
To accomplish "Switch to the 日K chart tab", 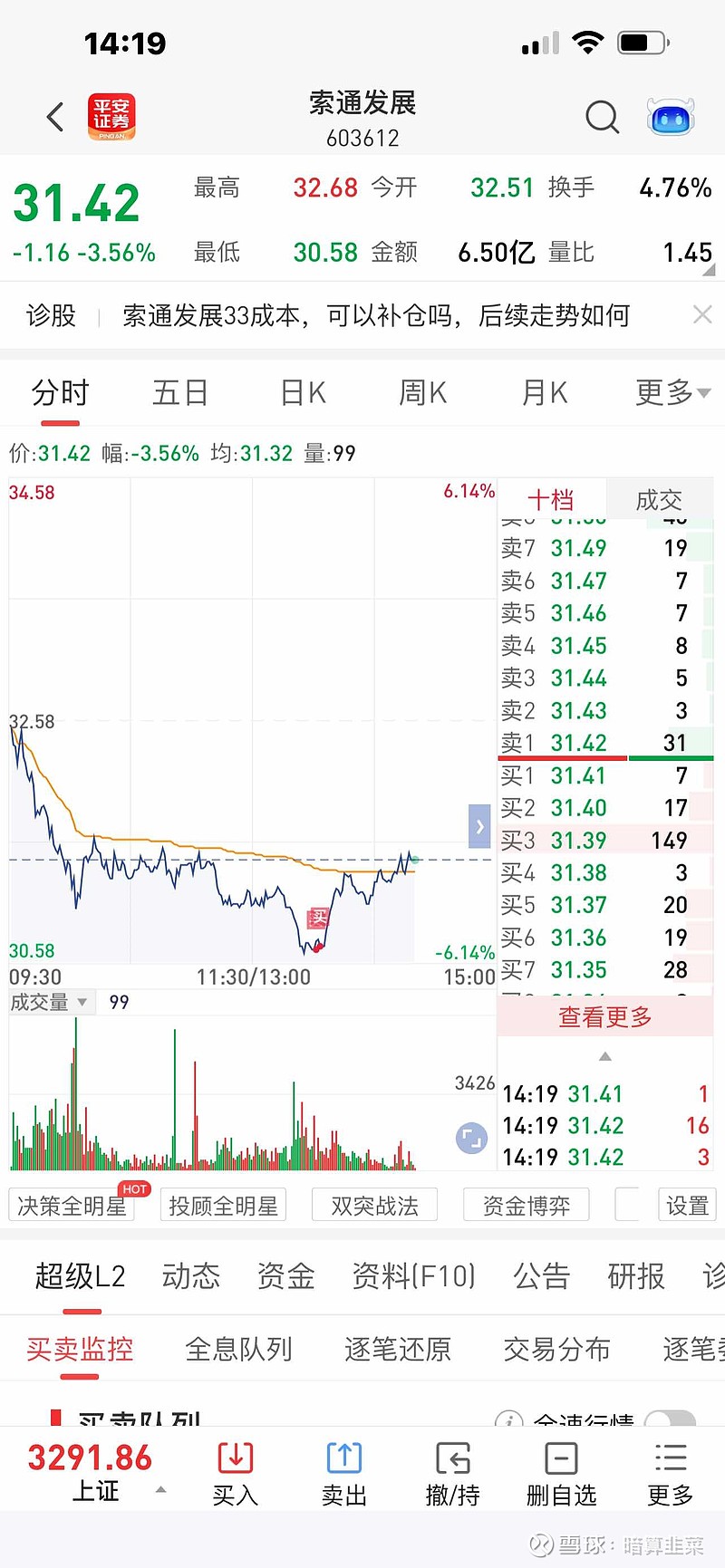I will coord(303,393).
